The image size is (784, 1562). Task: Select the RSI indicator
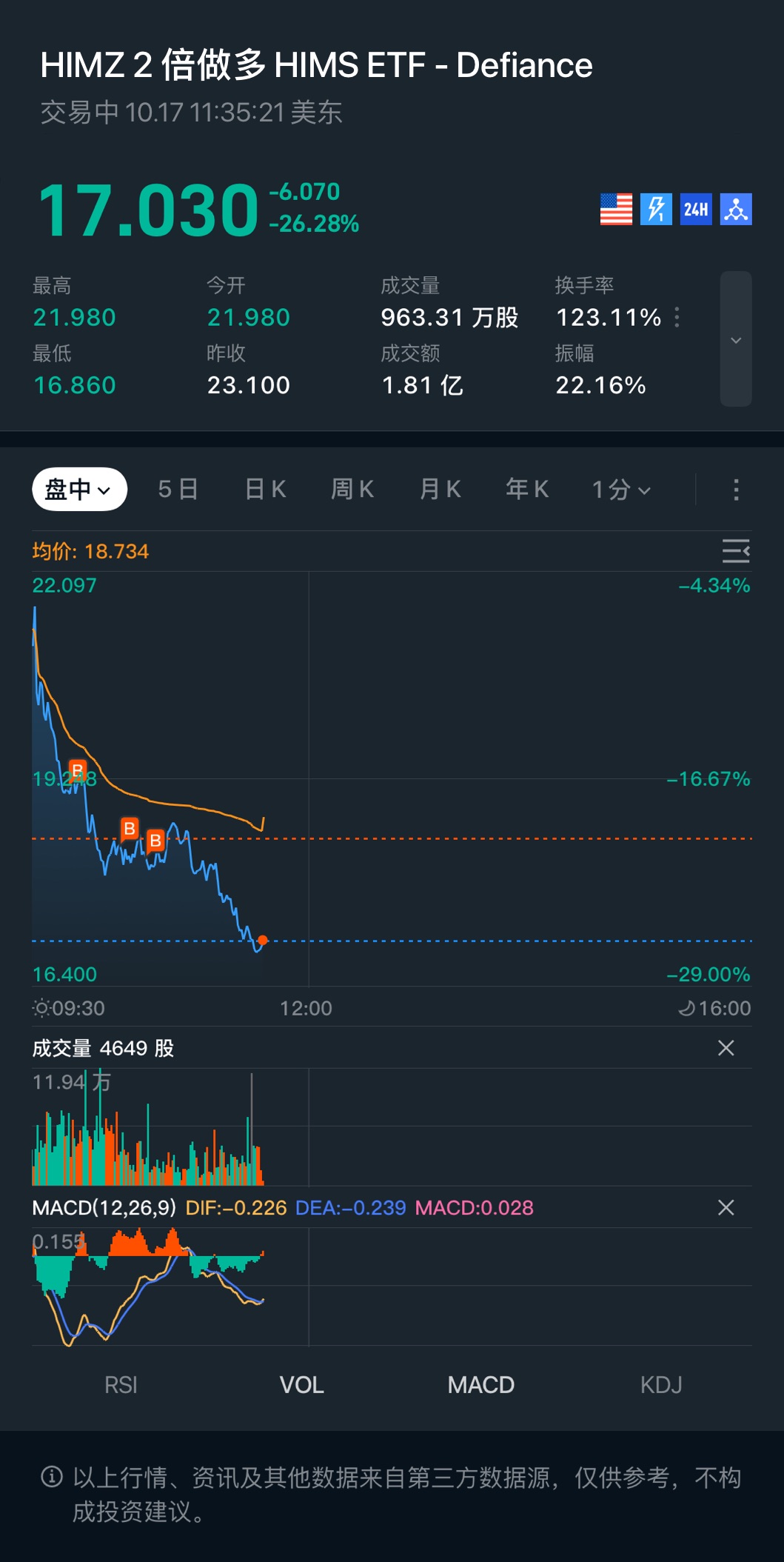click(121, 1385)
